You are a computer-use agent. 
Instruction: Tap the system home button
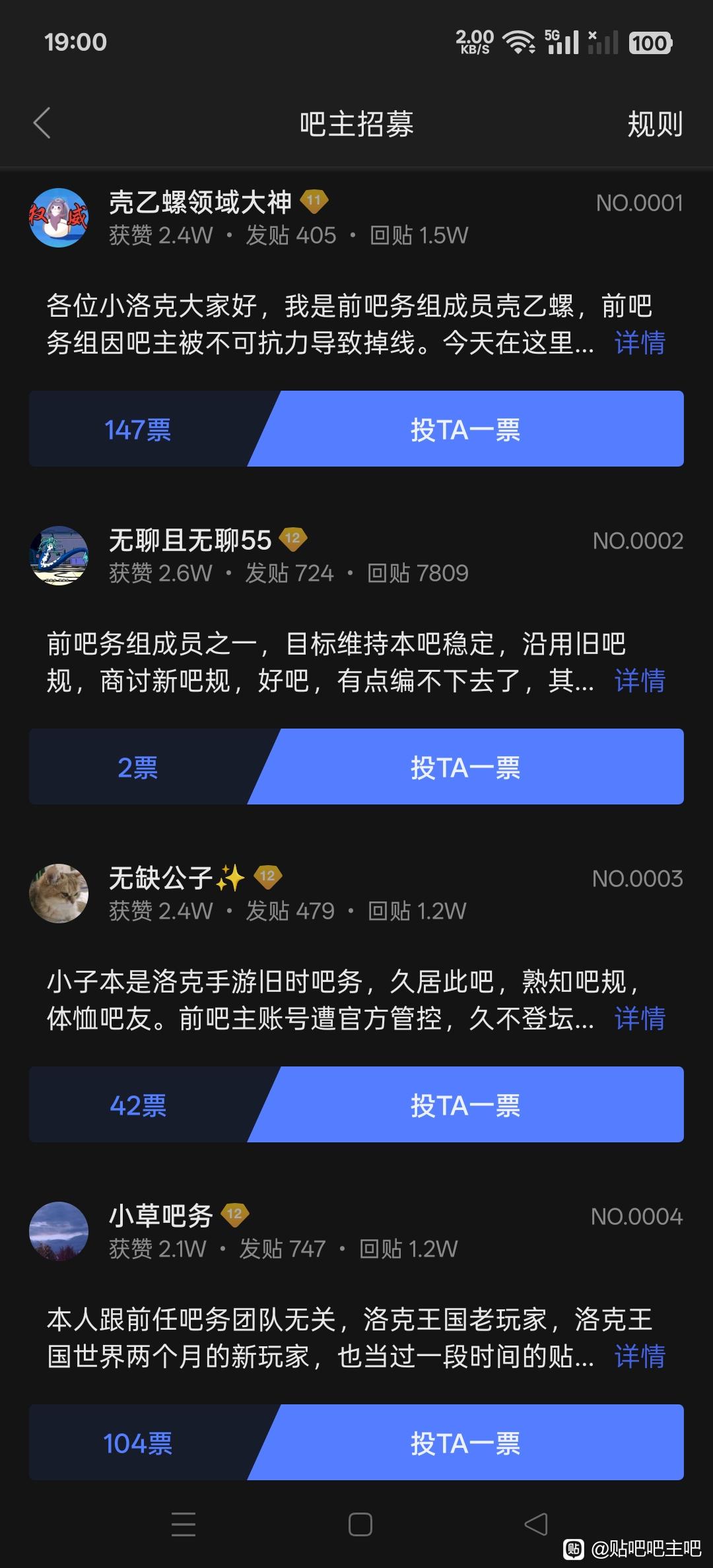(360, 1524)
